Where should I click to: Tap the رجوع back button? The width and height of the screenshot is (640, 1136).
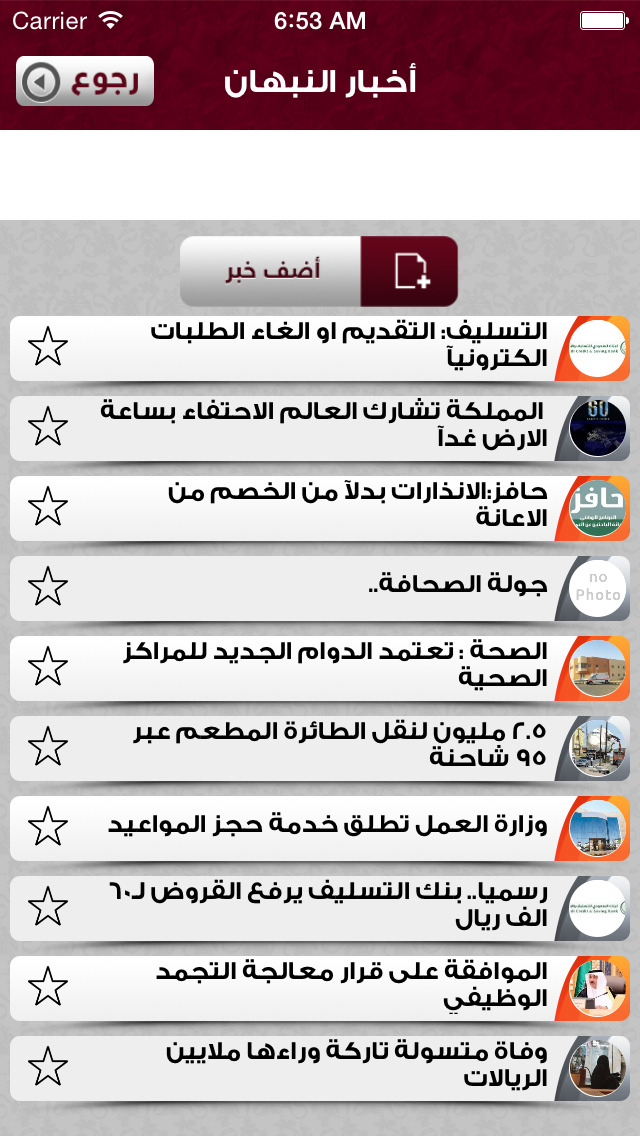pos(85,81)
